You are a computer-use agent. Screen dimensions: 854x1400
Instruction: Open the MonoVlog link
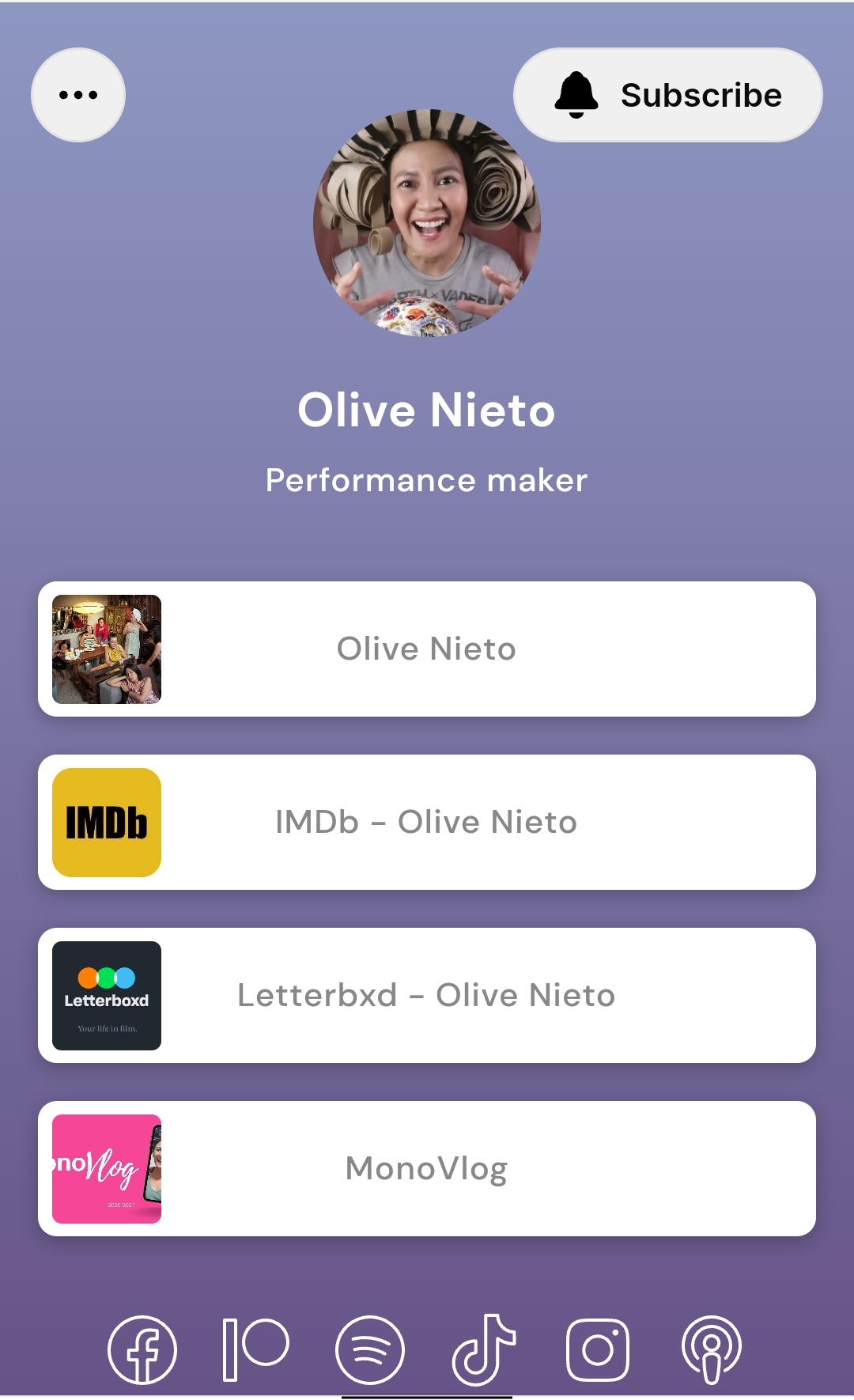click(427, 1168)
